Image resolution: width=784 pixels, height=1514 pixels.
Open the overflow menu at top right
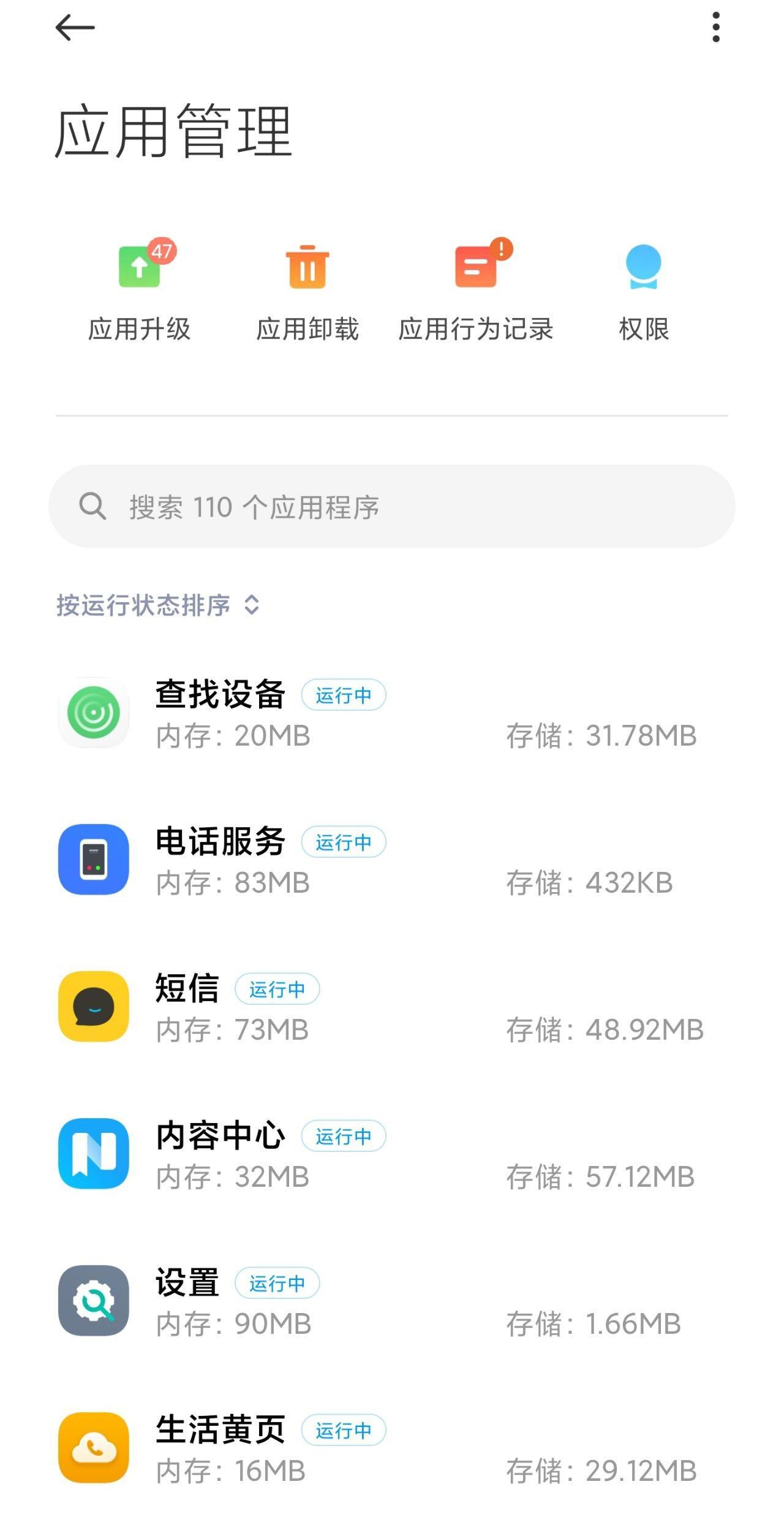click(715, 28)
